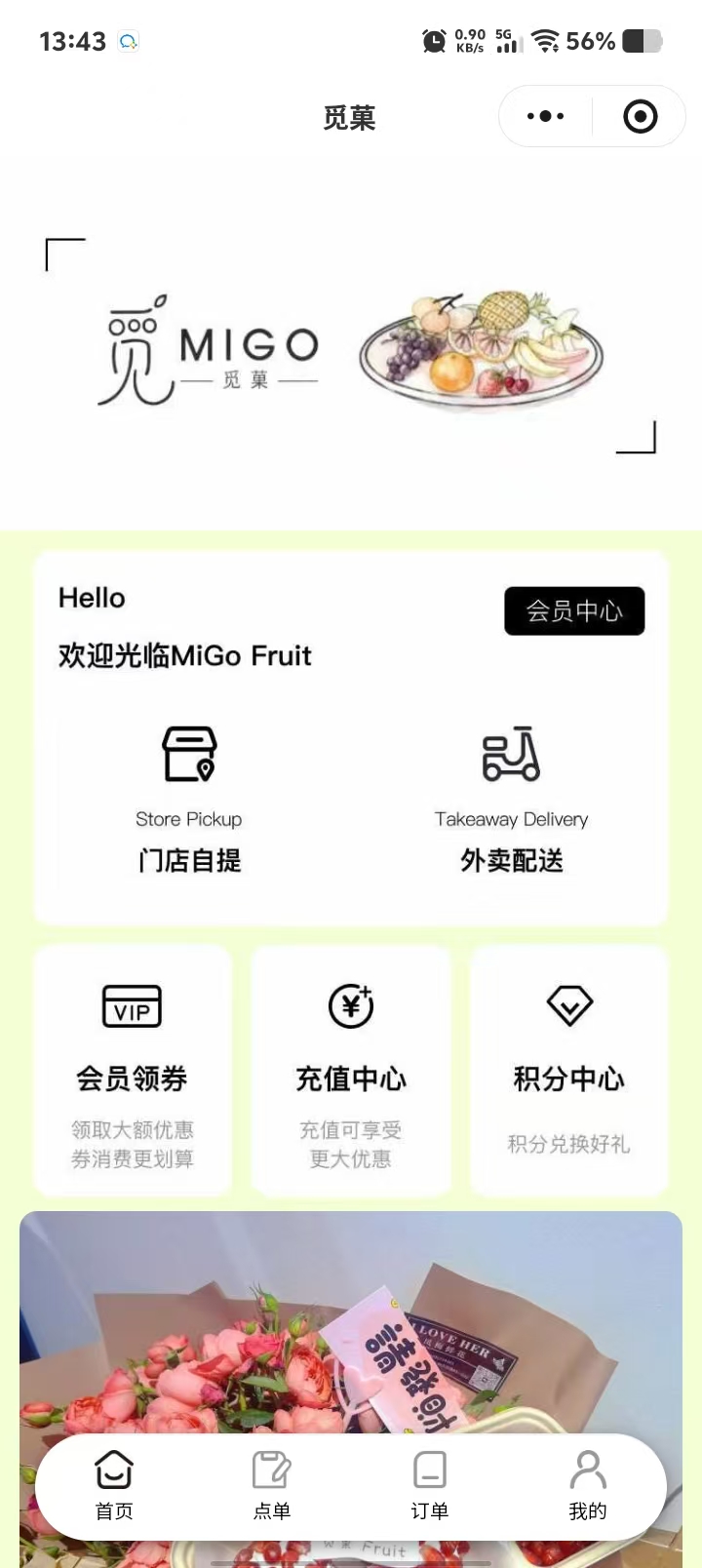Open the 会员中心 member center
The image size is (702, 1568).
pyautogui.click(x=574, y=611)
